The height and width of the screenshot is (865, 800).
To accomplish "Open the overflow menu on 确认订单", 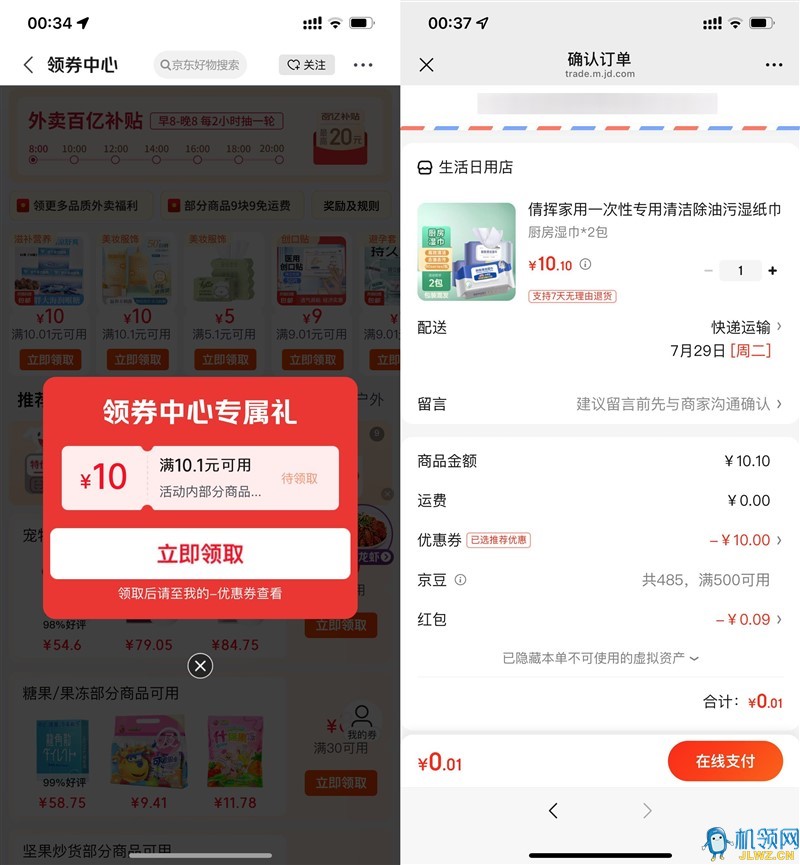I will [x=773, y=65].
